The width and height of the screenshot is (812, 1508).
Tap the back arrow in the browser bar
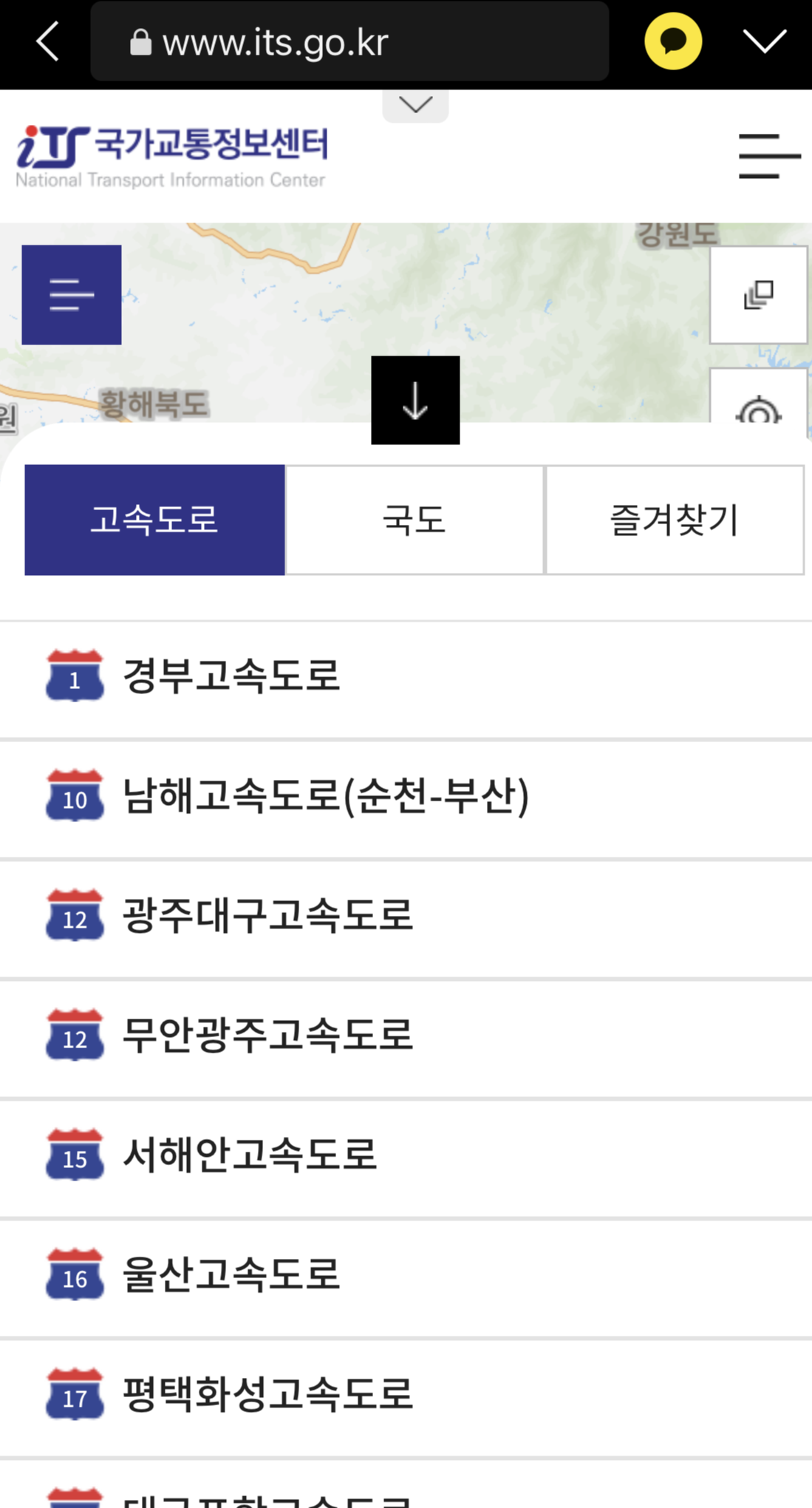(x=47, y=42)
